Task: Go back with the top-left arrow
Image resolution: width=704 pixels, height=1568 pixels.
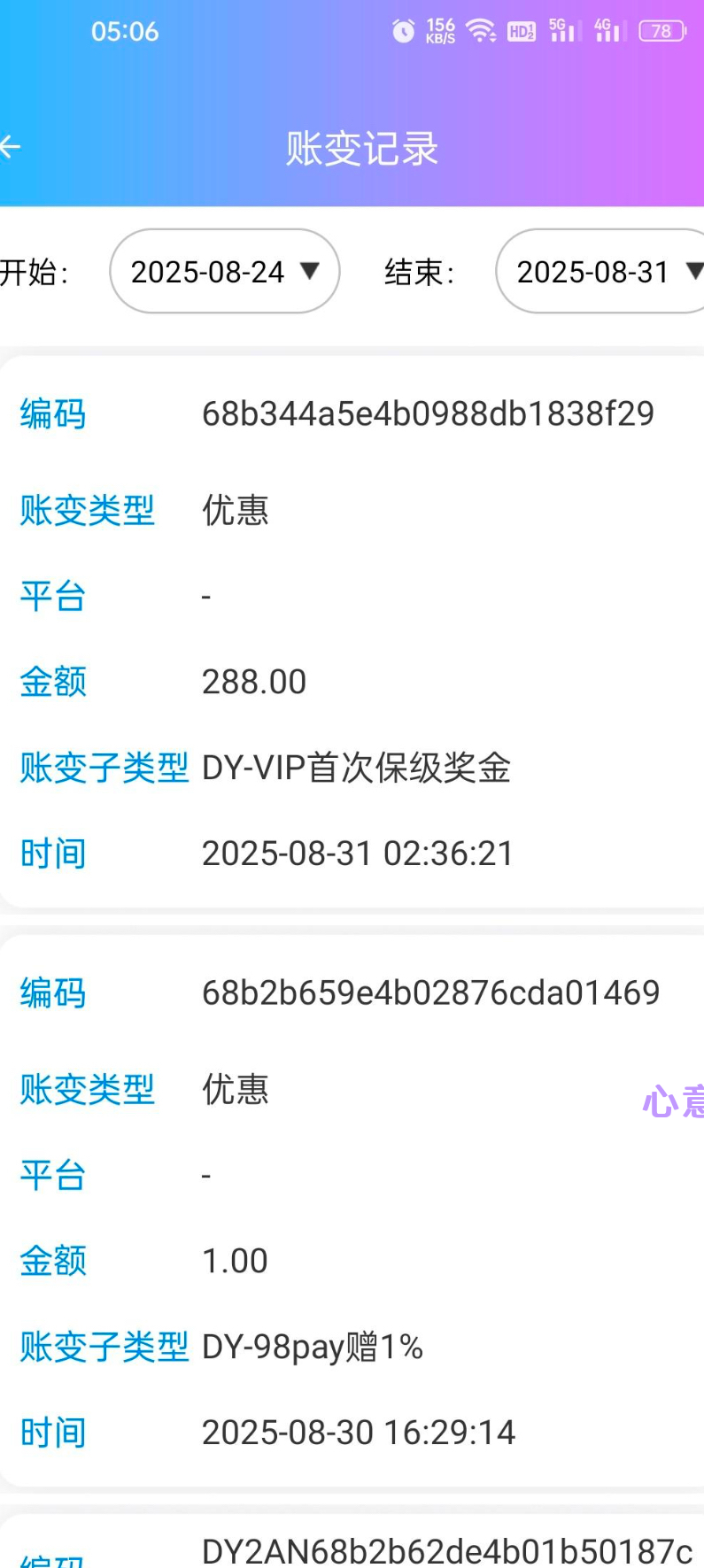Action: (x=11, y=147)
